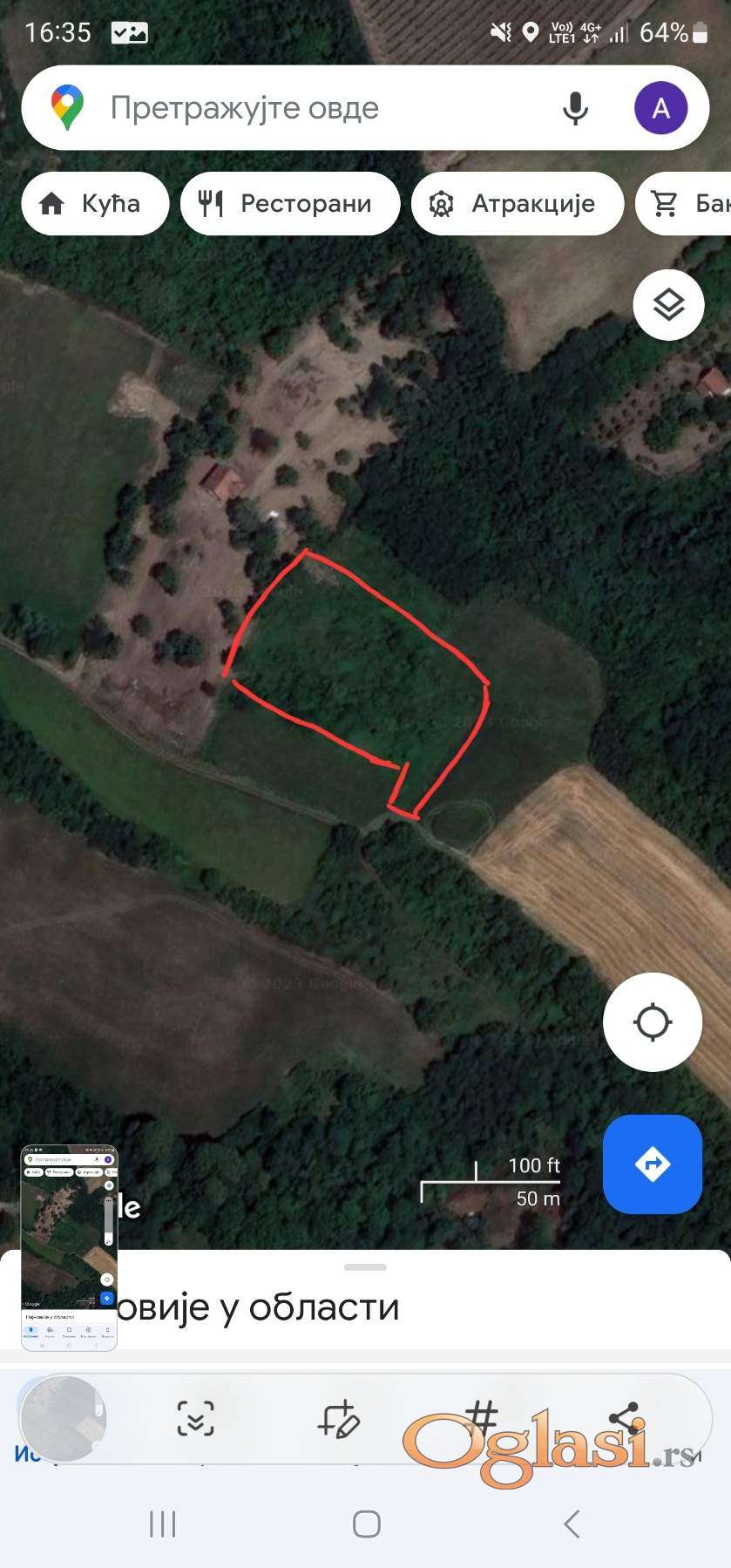Tap the blue directions button

point(653,1164)
